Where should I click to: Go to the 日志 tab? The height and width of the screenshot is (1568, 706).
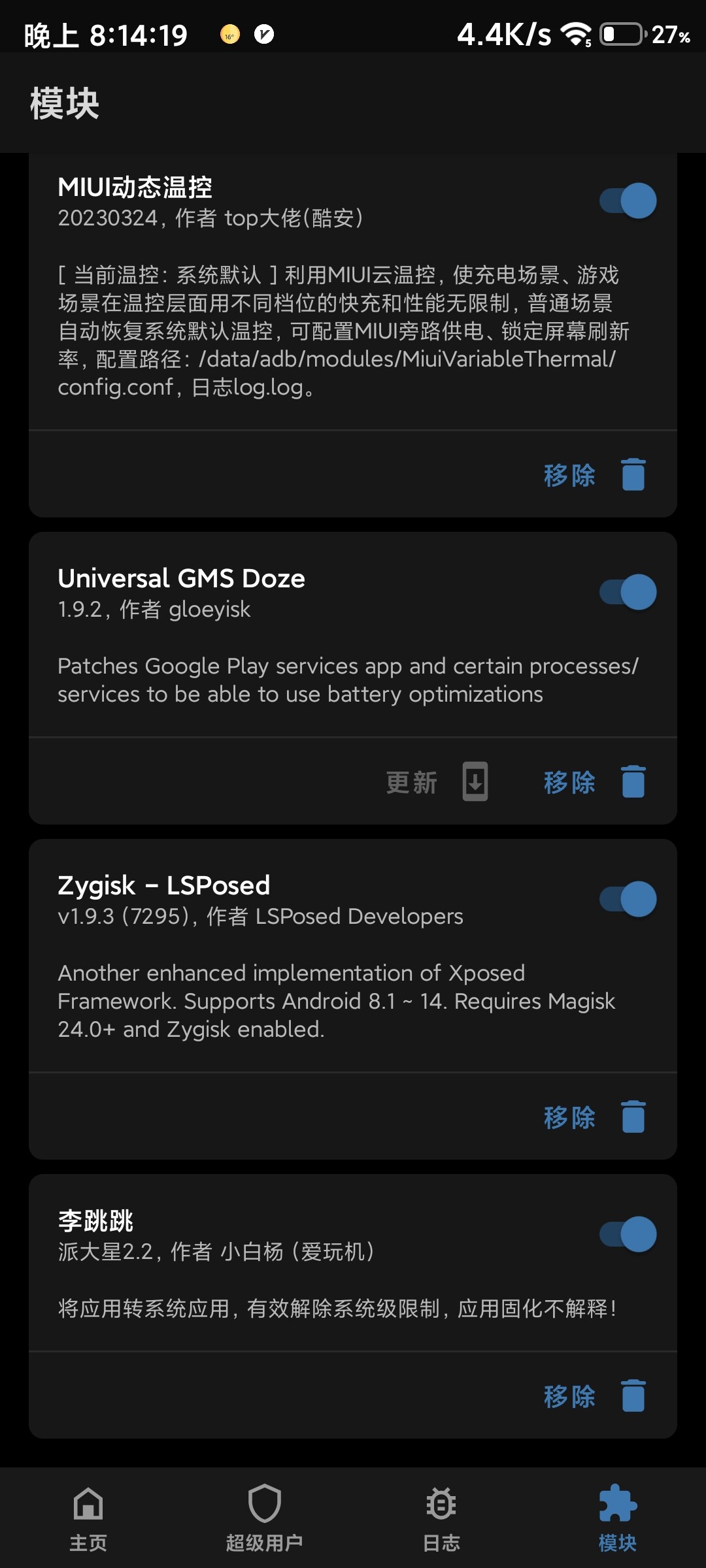(441, 1518)
